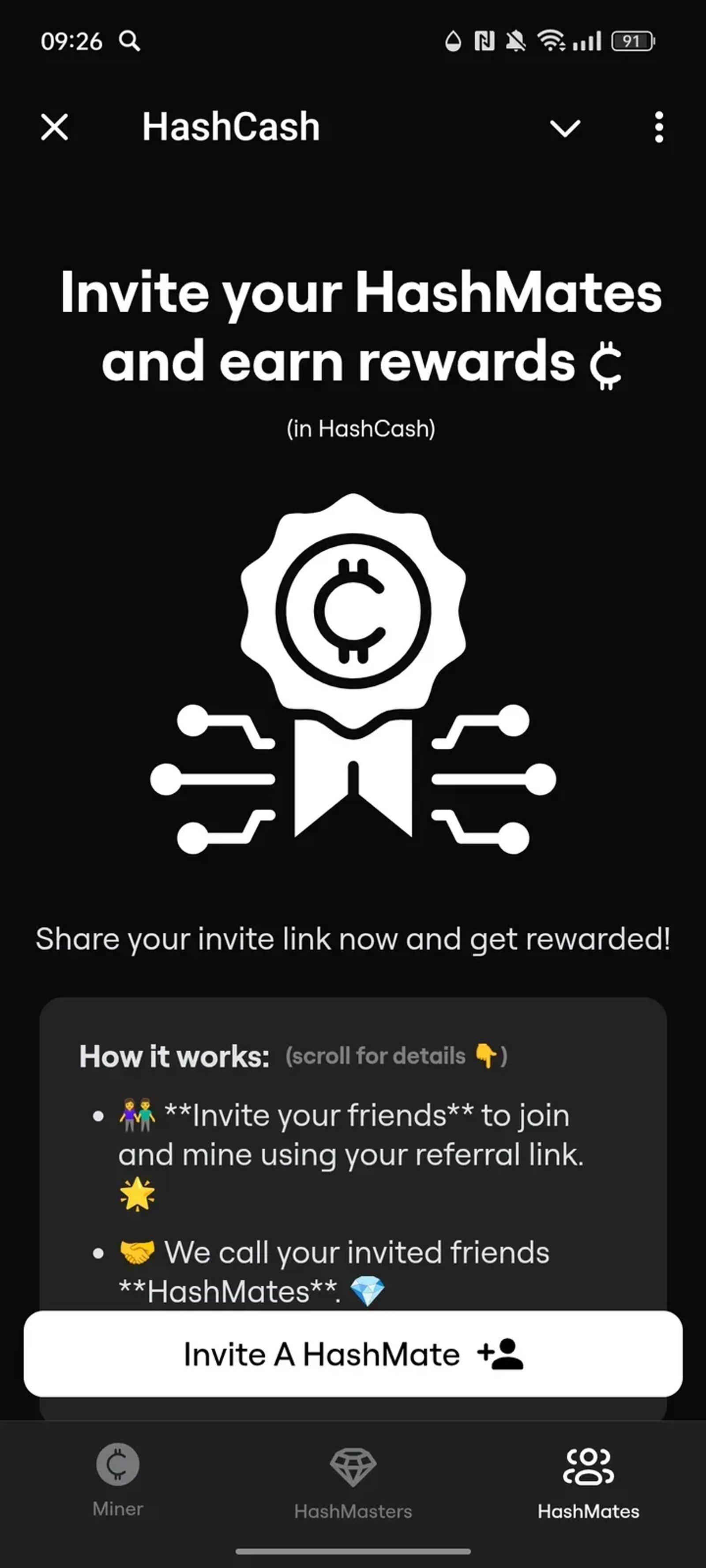
Task: Tap the HashCash title text
Action: click(230, 127)
